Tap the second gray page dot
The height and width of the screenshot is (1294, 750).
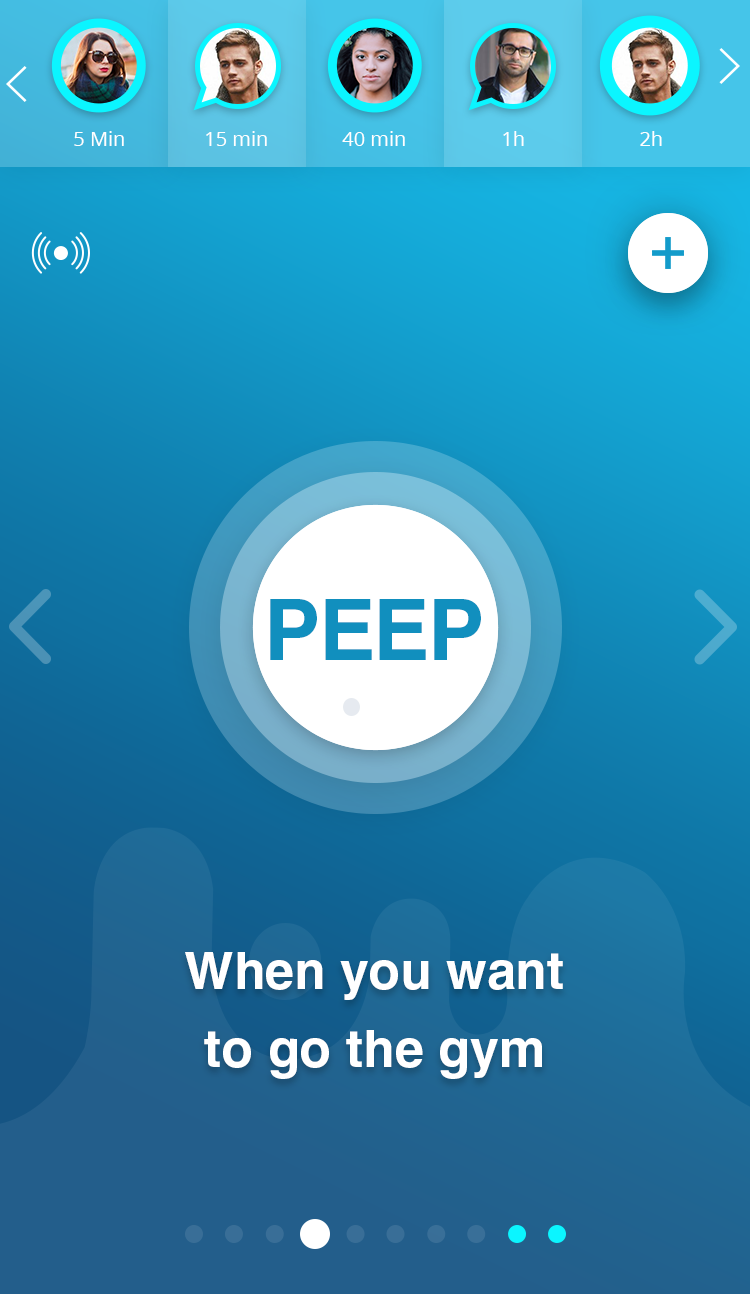[234, 1234]
